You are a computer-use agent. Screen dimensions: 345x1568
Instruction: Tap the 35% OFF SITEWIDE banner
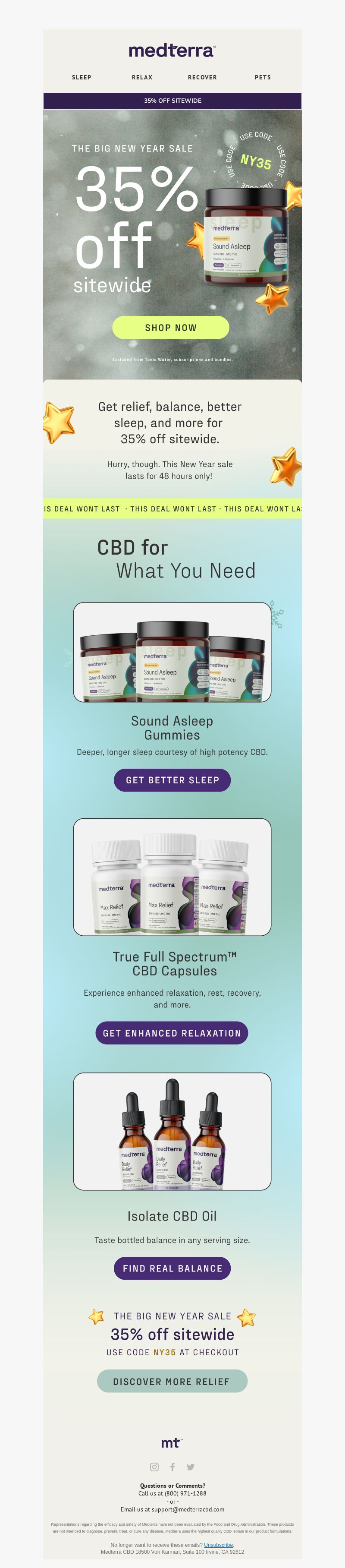pos(172,101)
